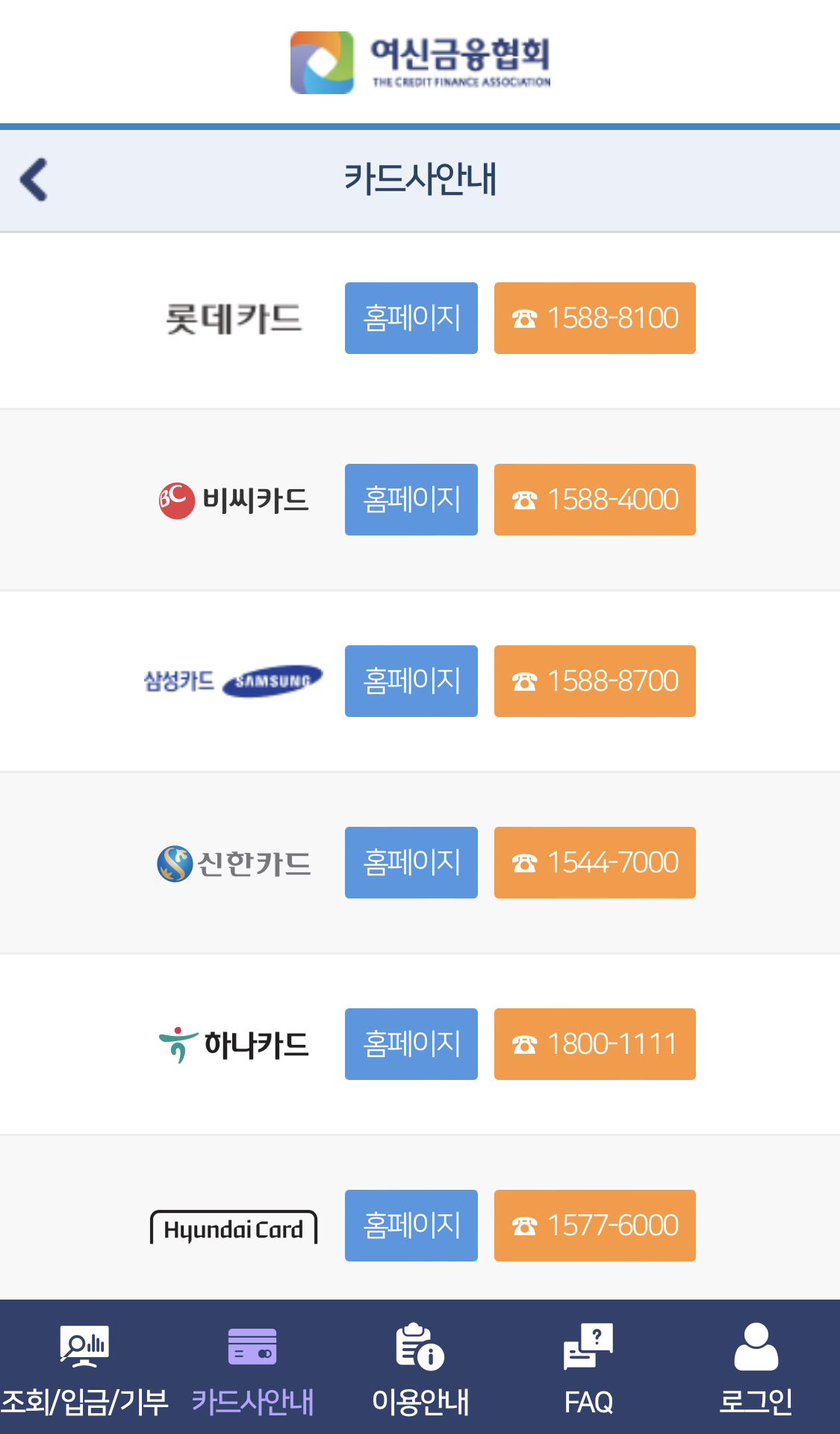
Task: Go to the 로그인 tab
Action: pos(756,1368)
